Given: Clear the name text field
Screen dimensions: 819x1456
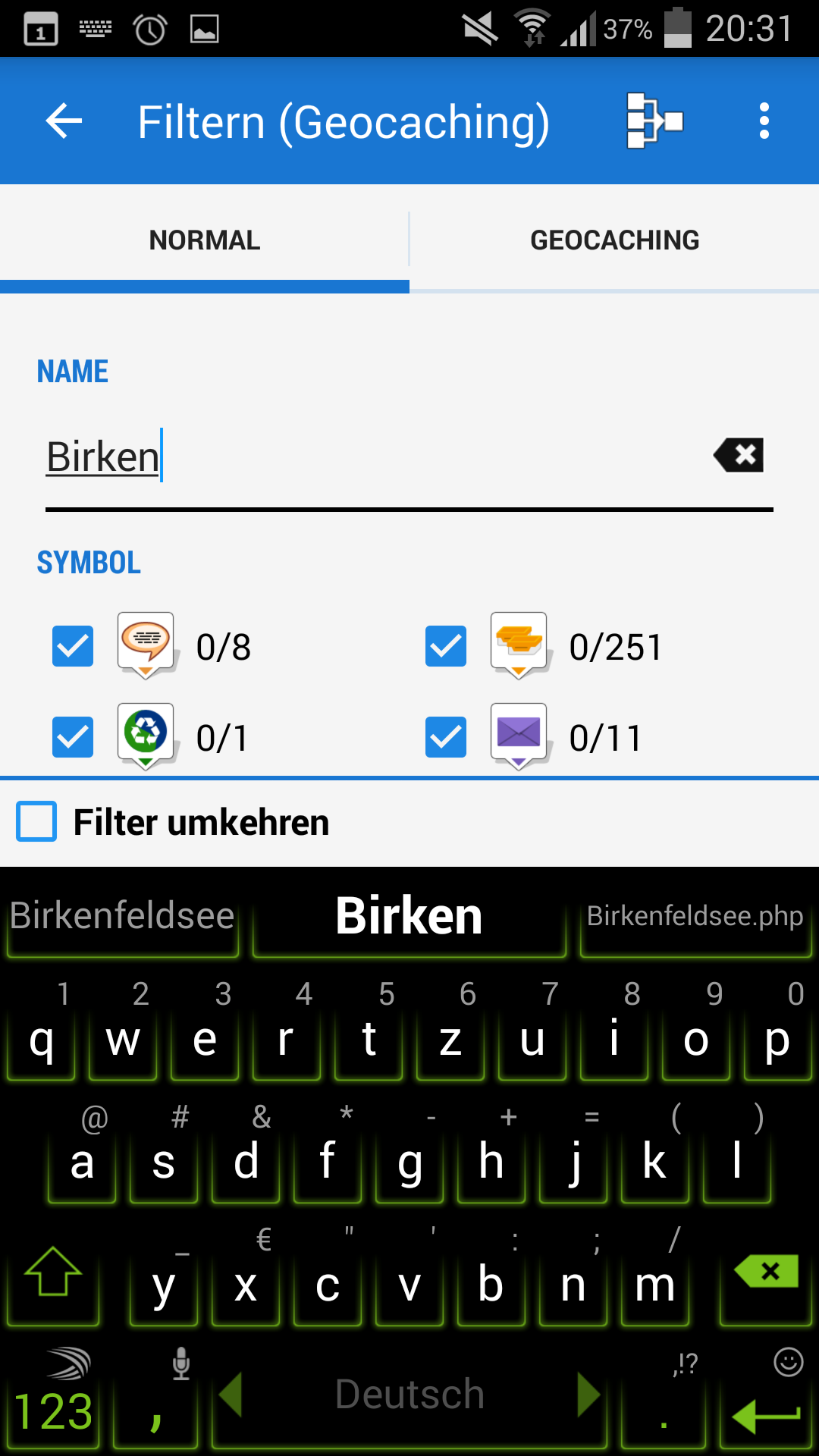Looking at the screenshot, I should (x=739, y=455).
